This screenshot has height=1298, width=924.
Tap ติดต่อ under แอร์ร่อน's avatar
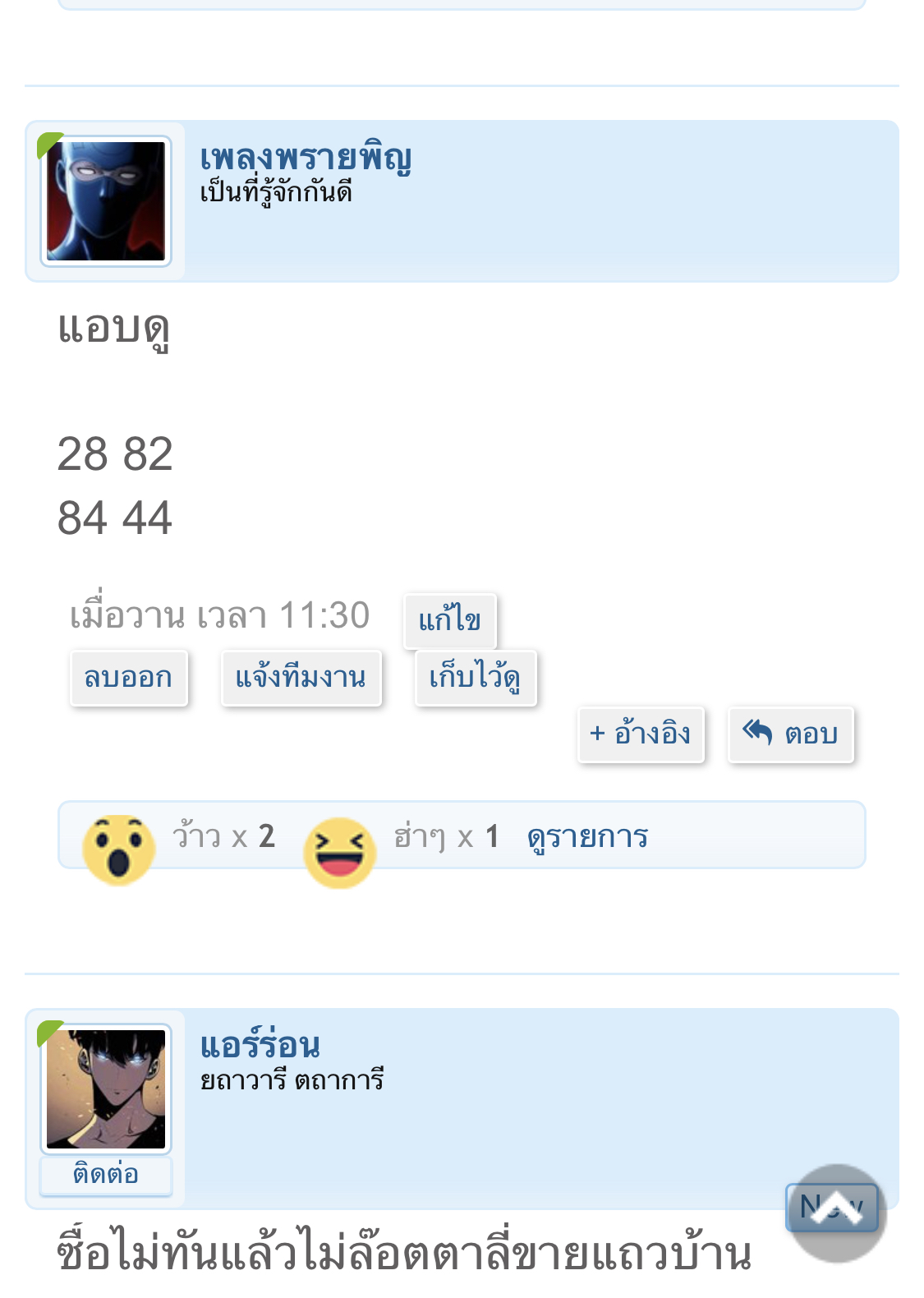(x=106, y=1174)
